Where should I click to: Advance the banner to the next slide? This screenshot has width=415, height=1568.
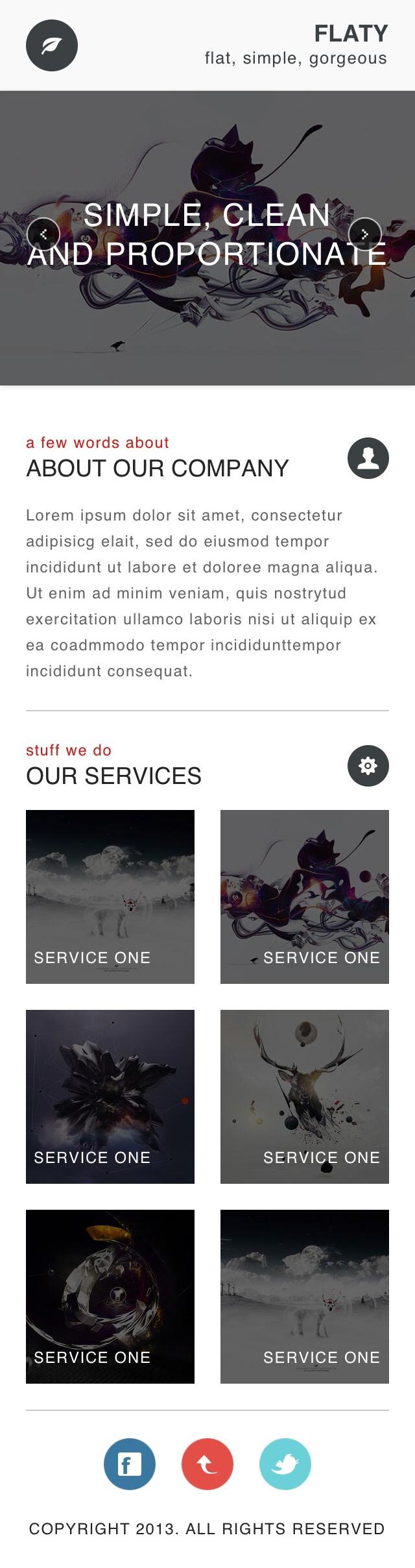pos(364,234)
